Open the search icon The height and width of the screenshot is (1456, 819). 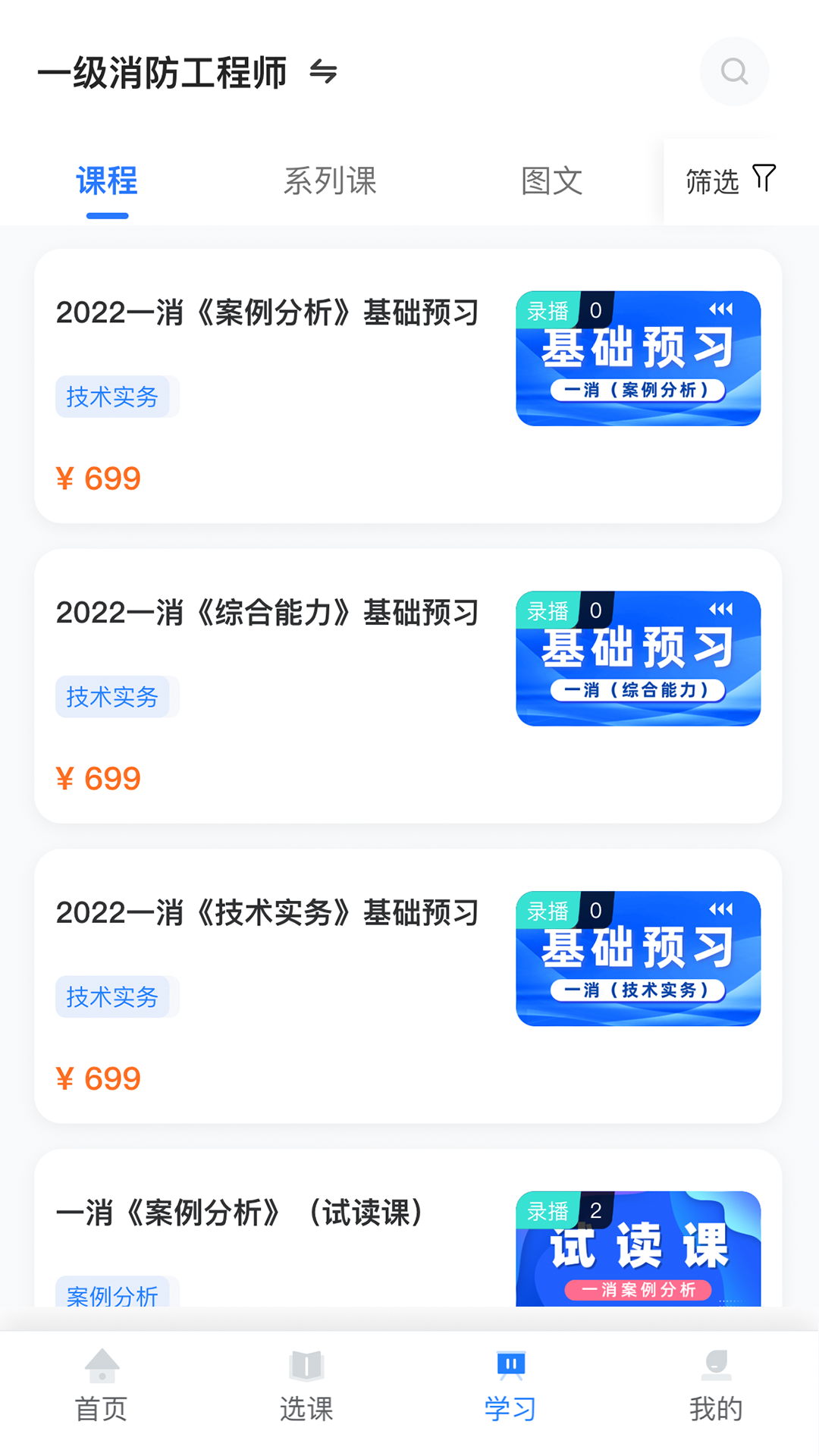click(x=733, y=71)
